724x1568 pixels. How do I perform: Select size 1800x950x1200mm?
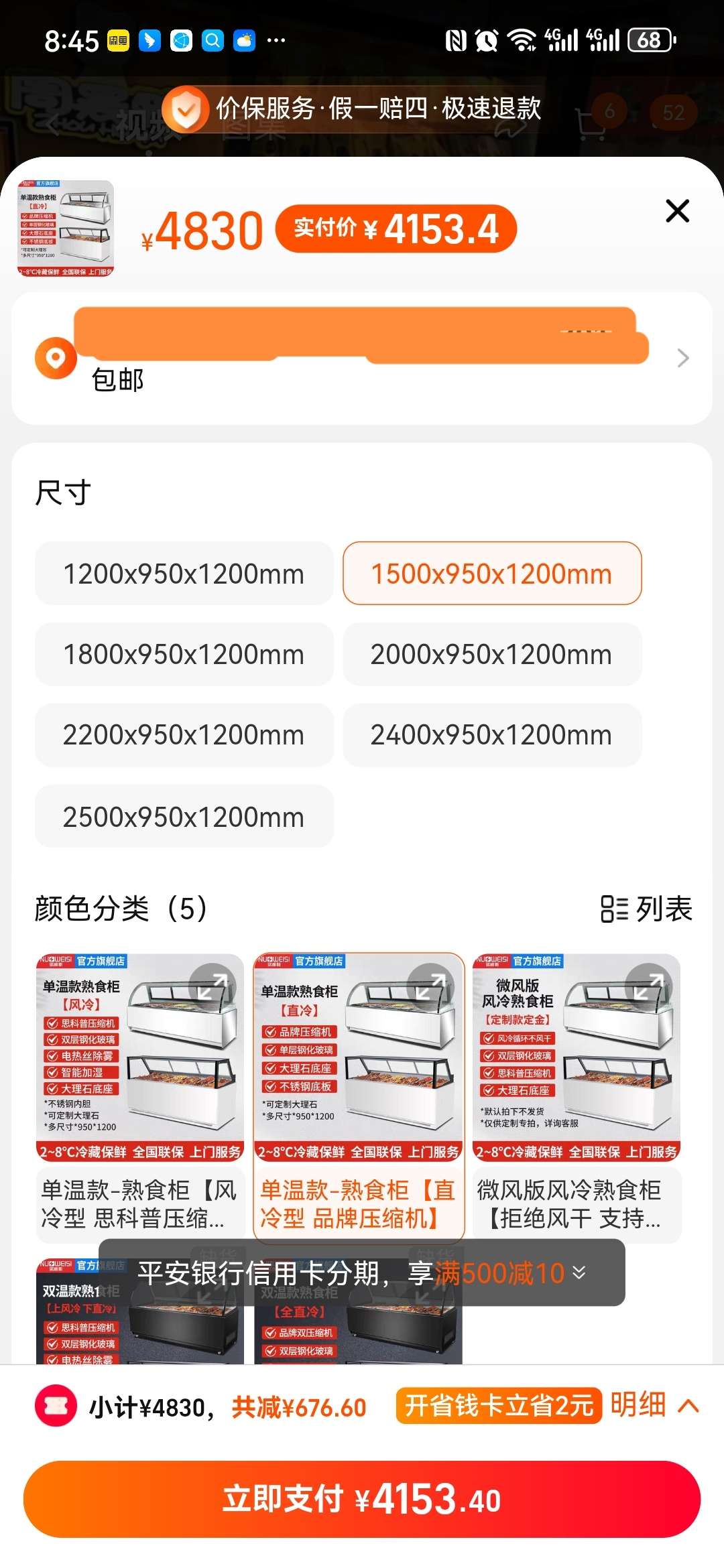184,654
